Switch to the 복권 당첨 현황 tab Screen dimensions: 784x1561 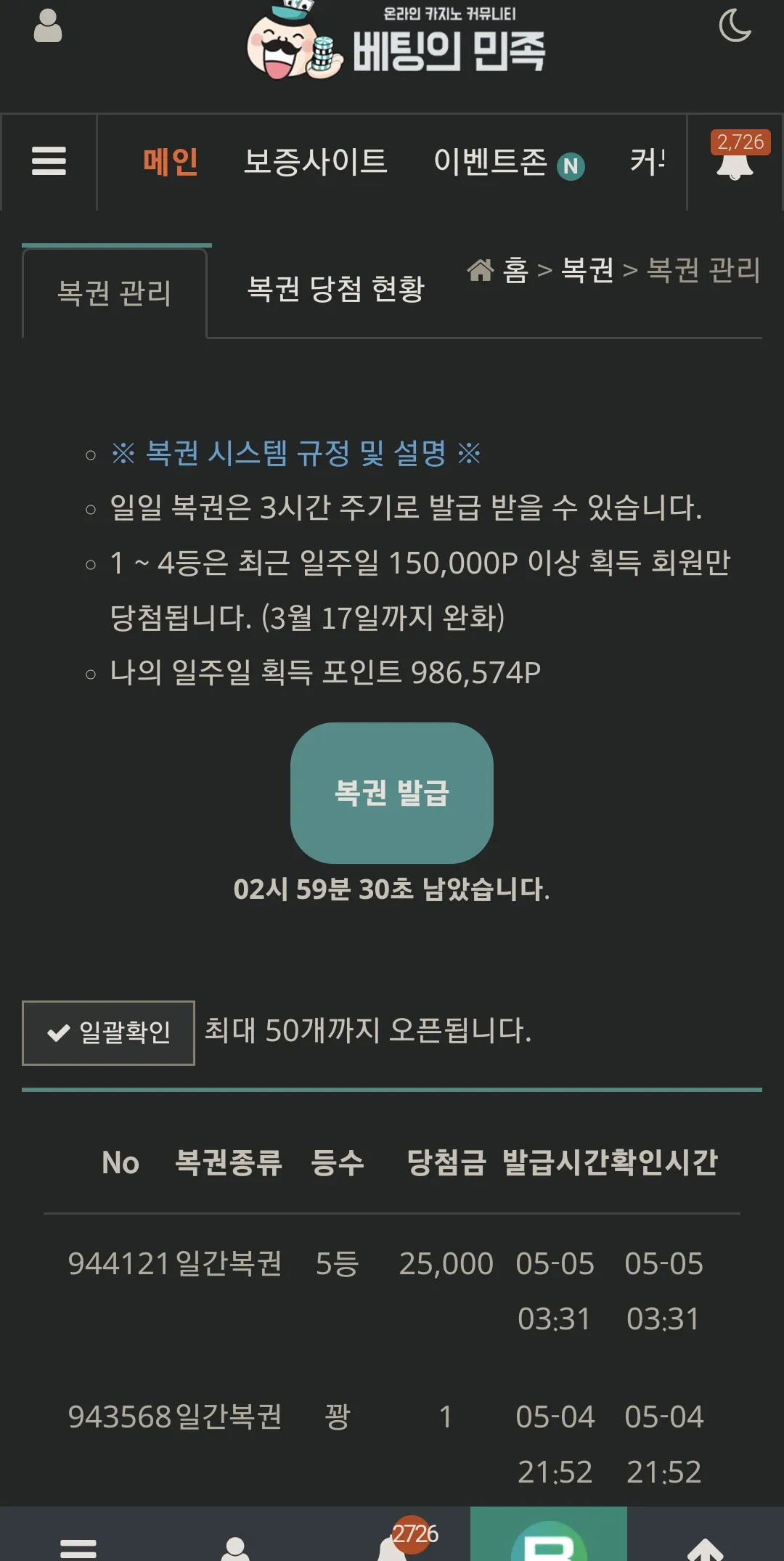pyautogui.click(x=335, y=289)
